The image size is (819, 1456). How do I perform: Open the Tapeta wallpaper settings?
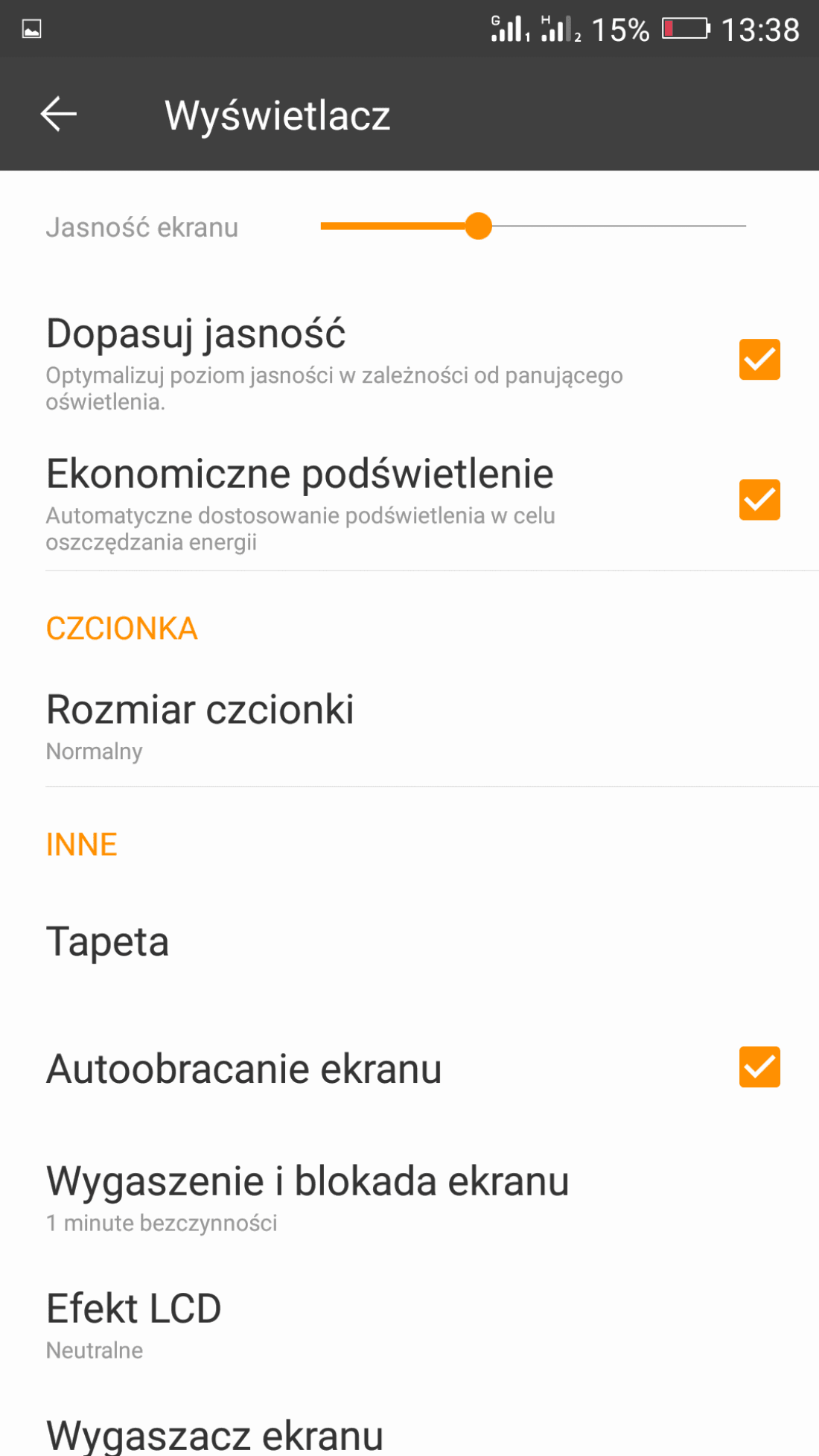409,941
